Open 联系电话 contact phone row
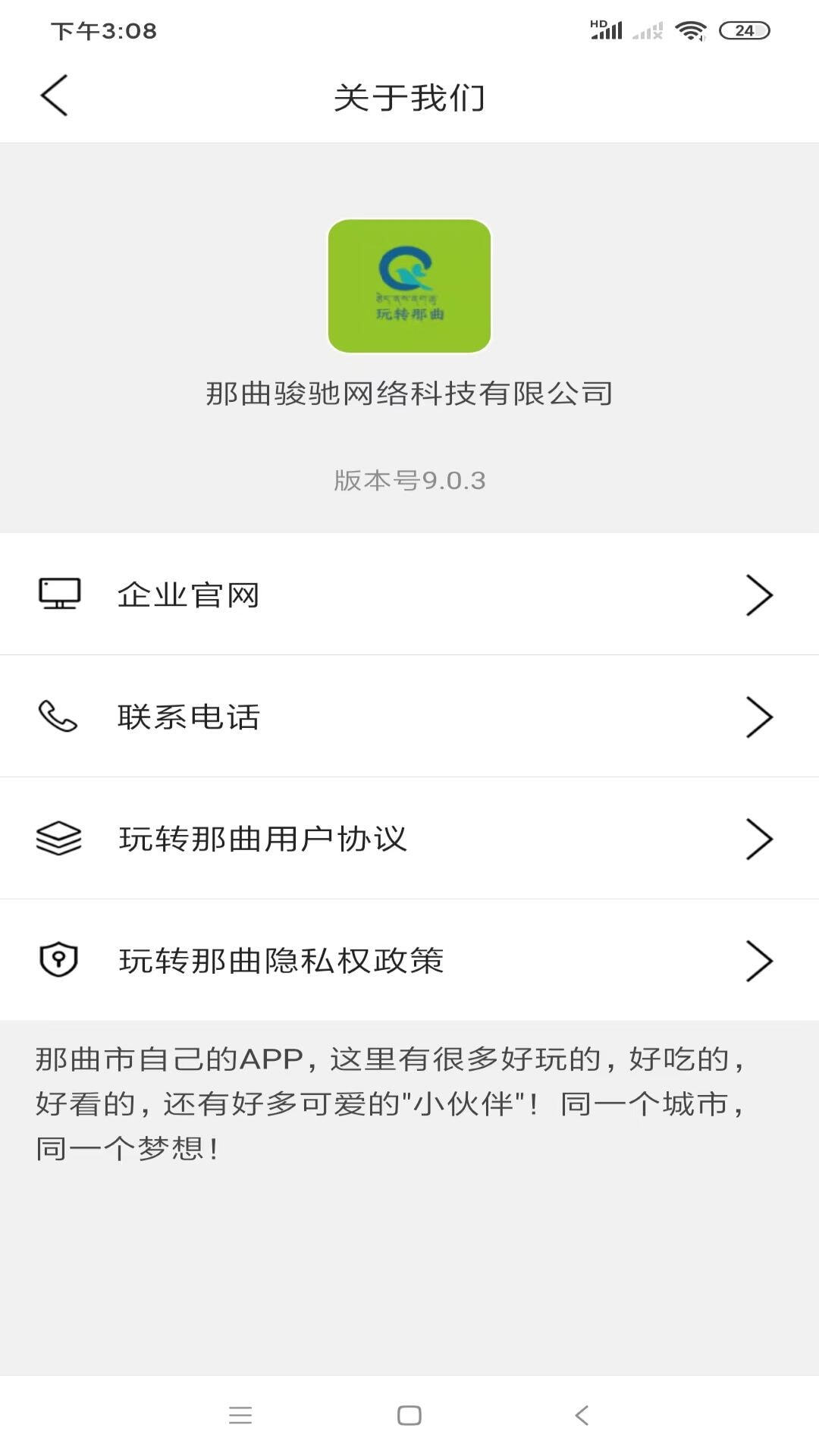The width and height of the screenshot is (819, 1456). pos(409,717)
